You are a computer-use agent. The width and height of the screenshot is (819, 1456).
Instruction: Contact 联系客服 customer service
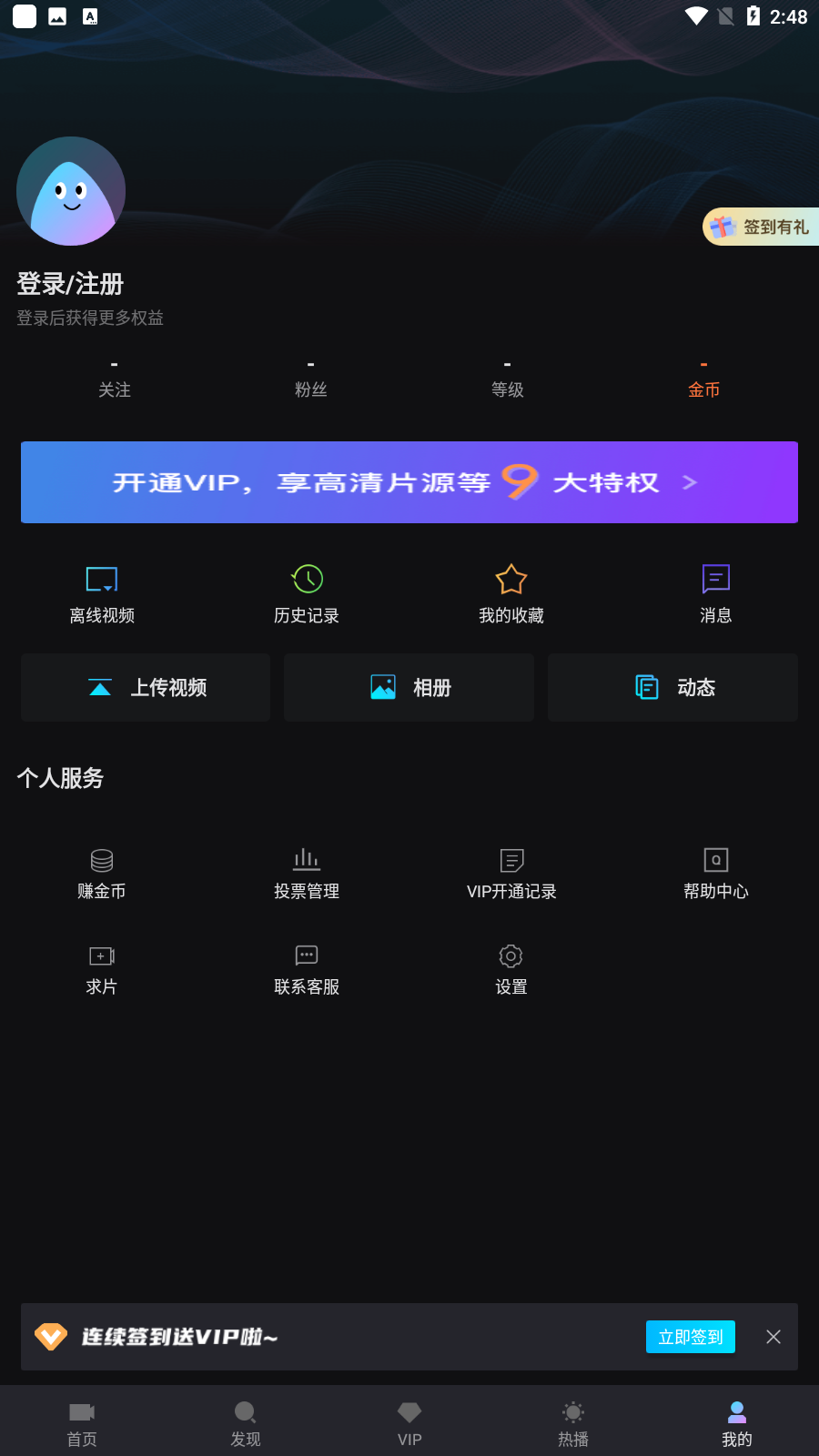307,970
